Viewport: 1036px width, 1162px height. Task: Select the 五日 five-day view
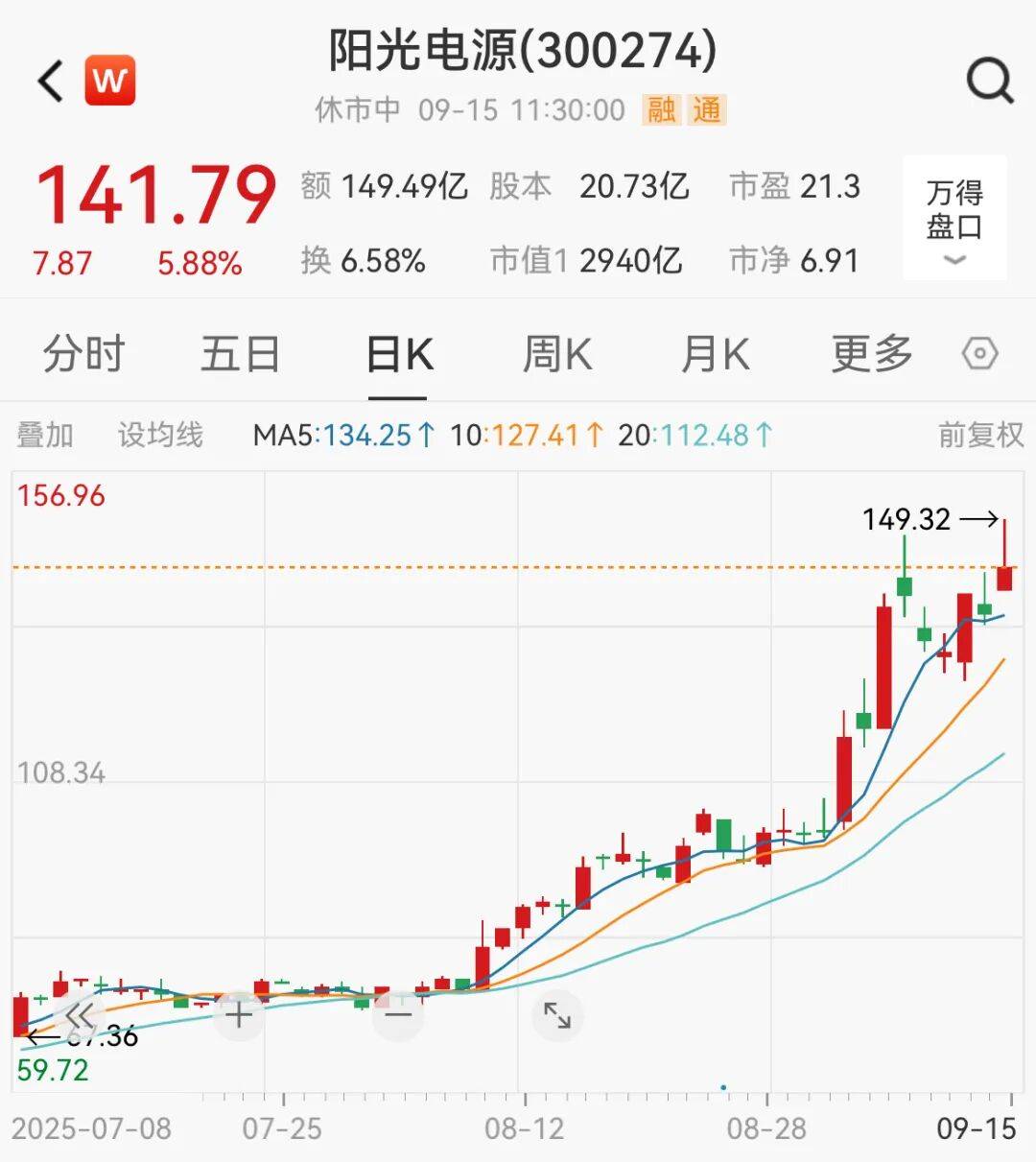tap(240, 354)
